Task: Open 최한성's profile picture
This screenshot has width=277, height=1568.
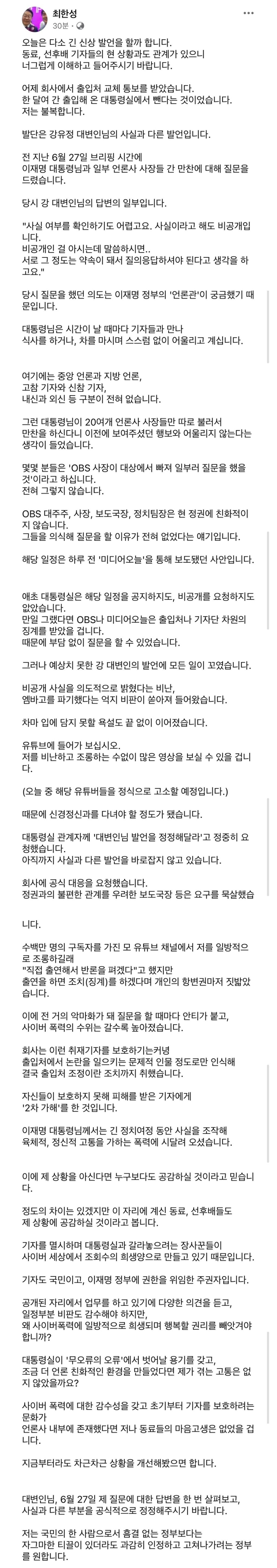Action: tap(35, 19)
